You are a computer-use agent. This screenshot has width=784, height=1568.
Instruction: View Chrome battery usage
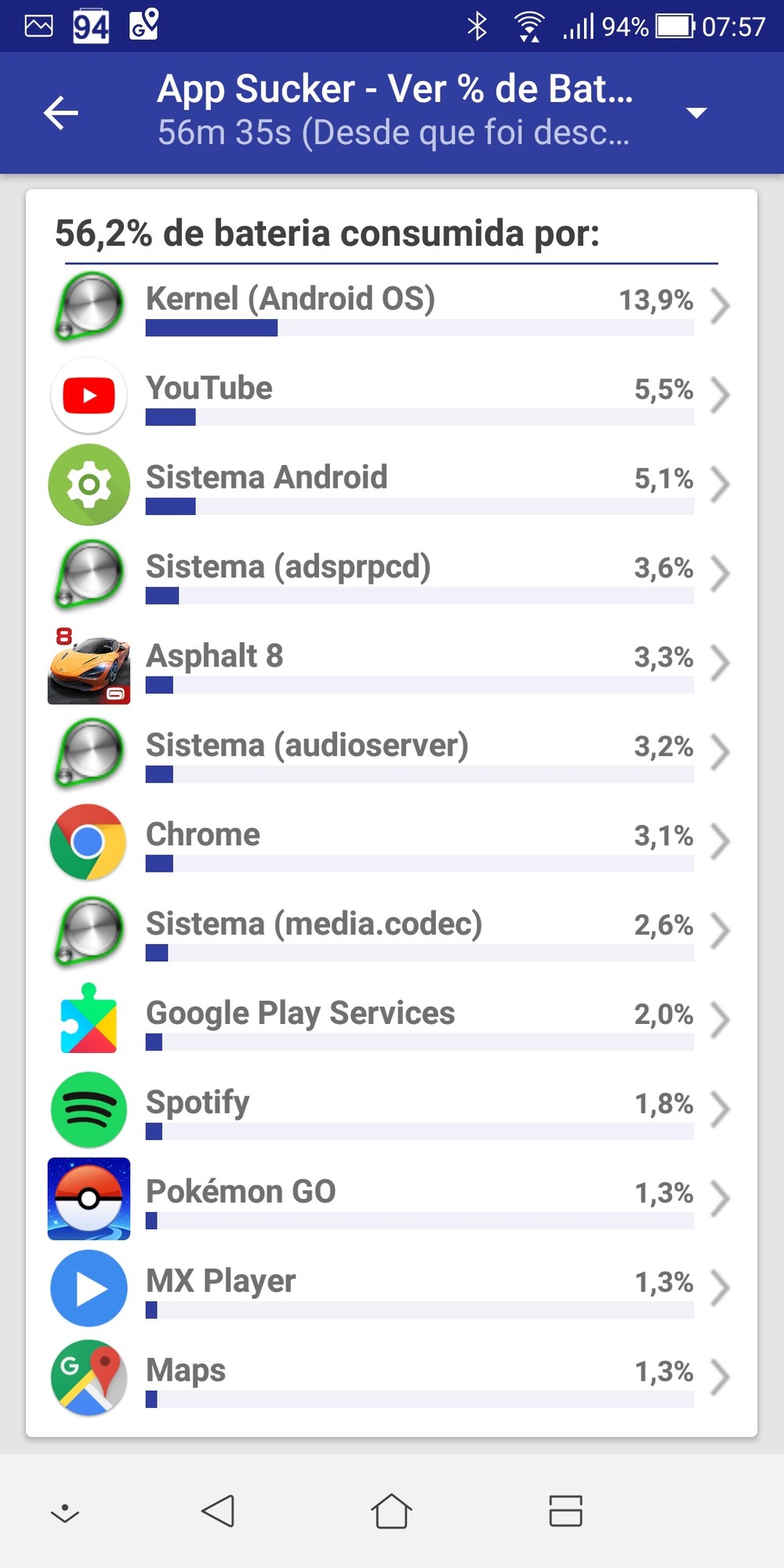(x=392, y=842)
